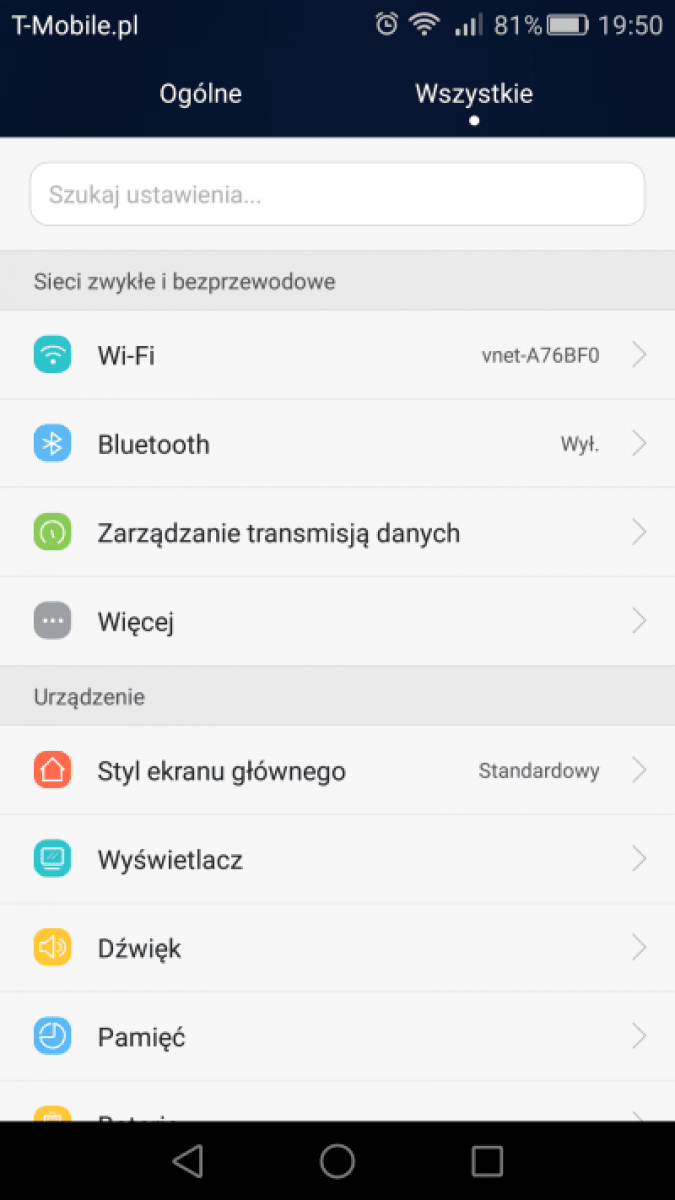Open Wyświetlacz settings
This screenshot has width=675, height=1200.
337,859
